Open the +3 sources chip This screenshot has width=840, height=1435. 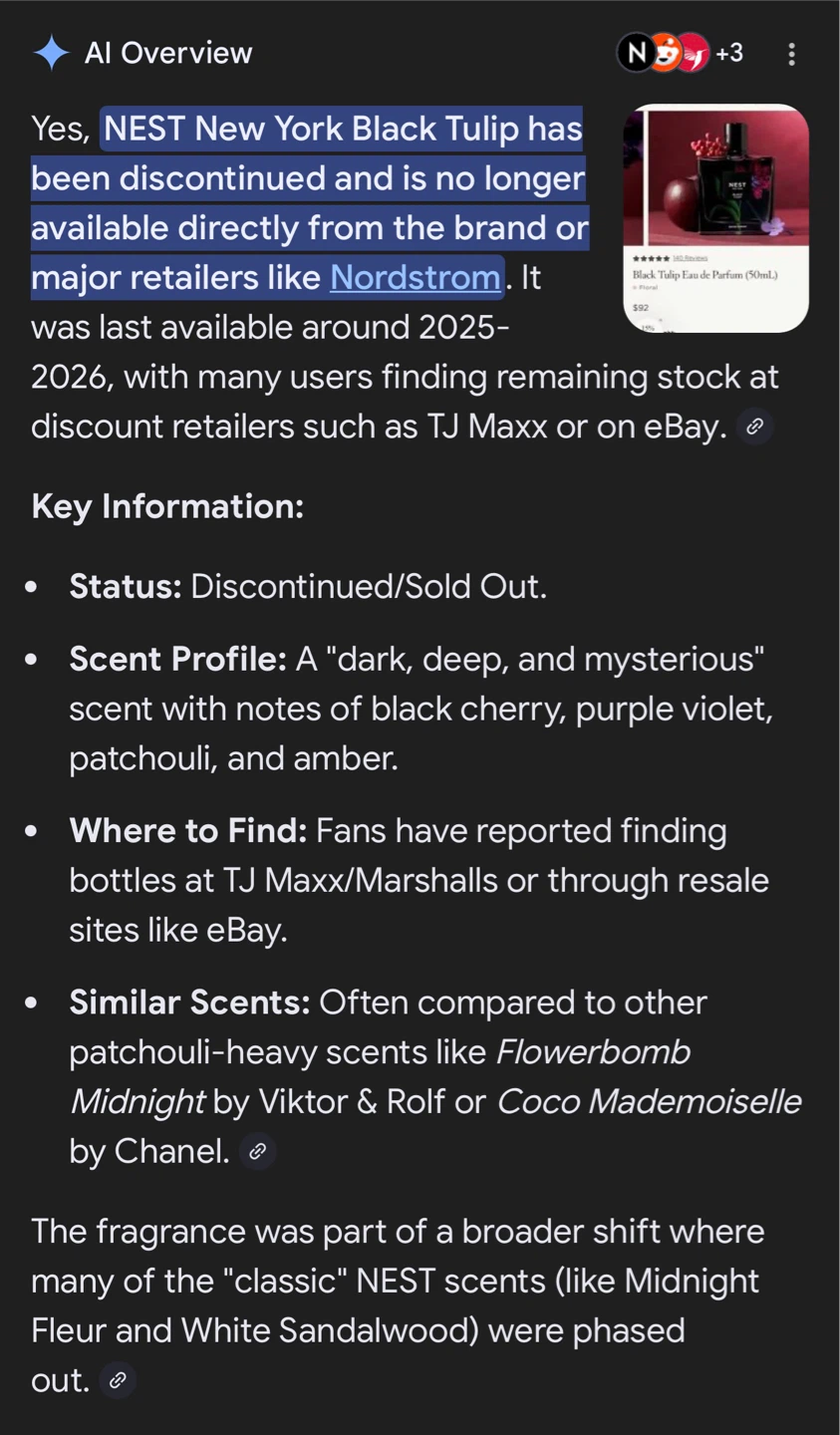click(x=681, y=53)
